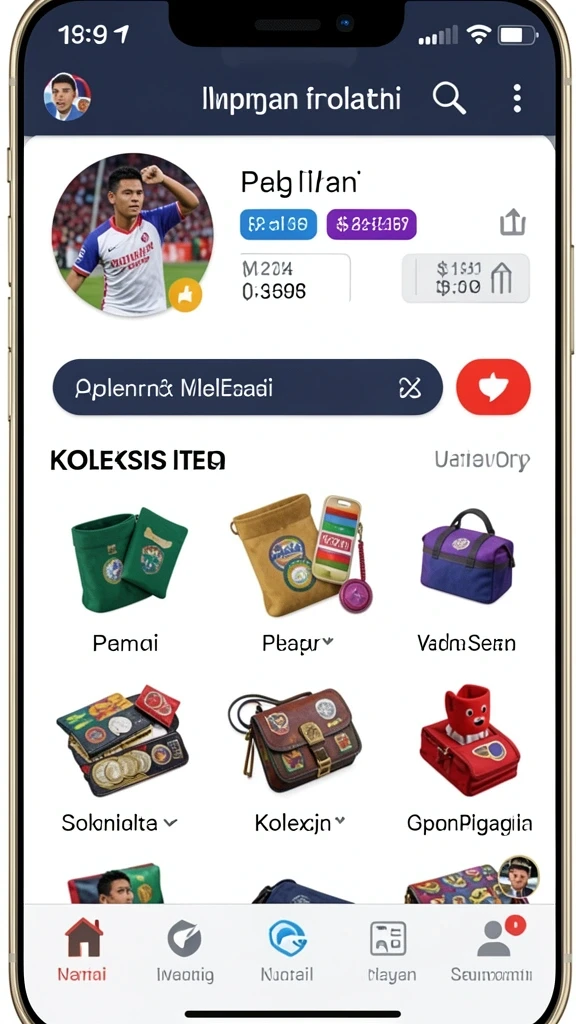Share this player profile
The image size is (576, 1024).
pos(513,222)
